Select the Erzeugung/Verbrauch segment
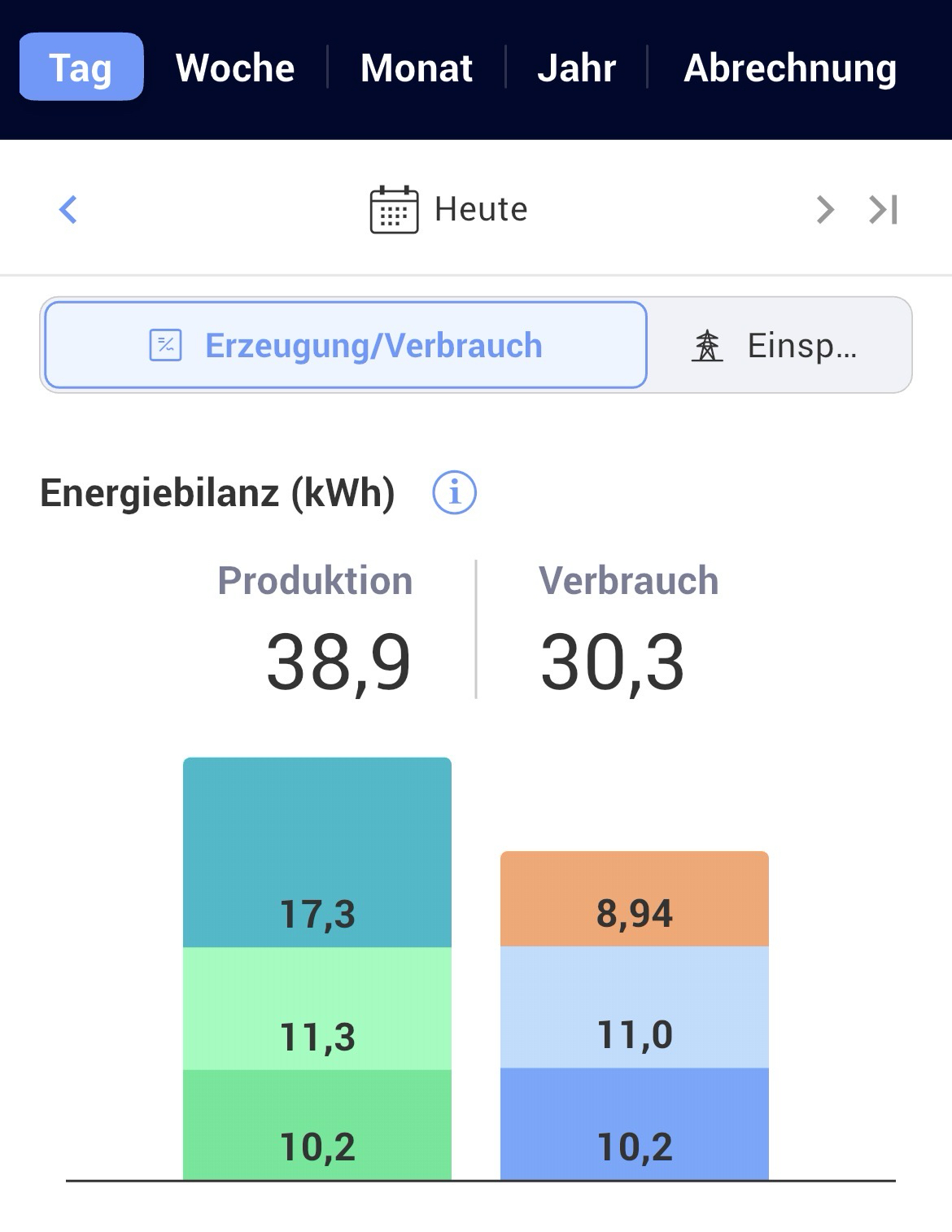This screenshot has width=952, height=1232. click(x=346, y=346)
